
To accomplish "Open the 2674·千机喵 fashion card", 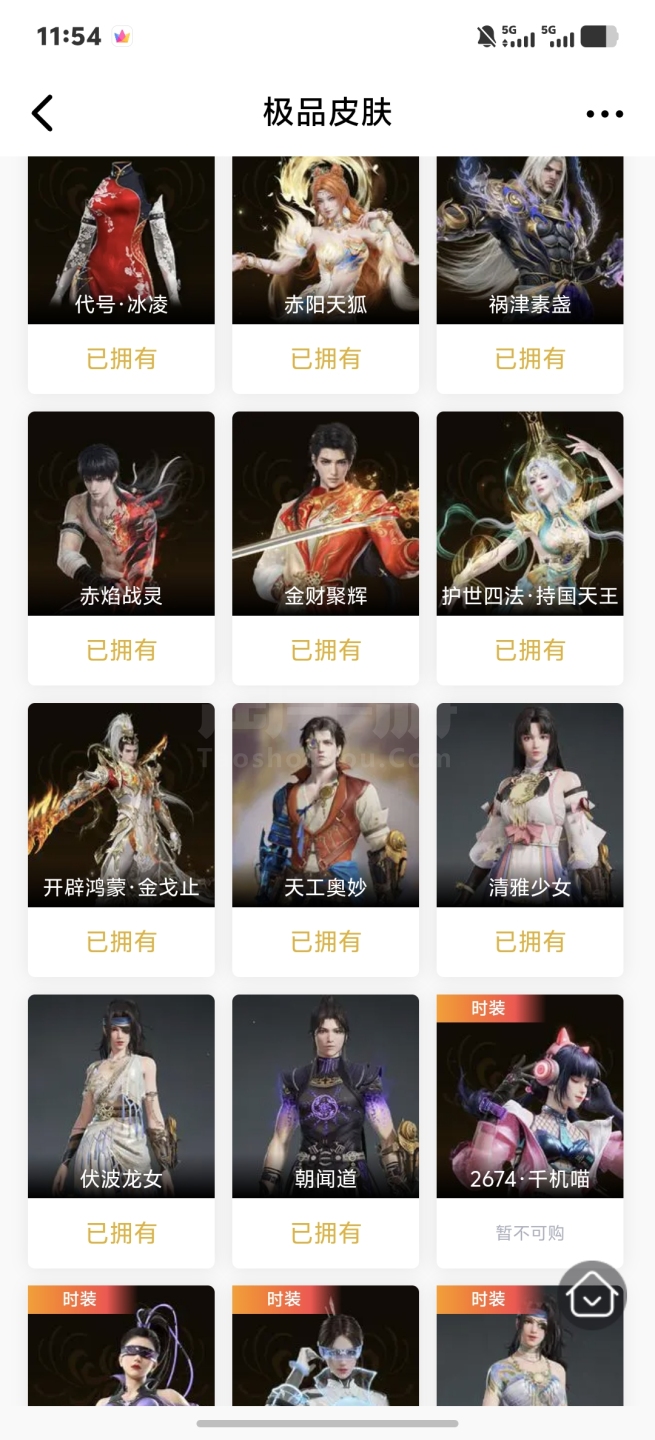I will (x=530, y=1097).
